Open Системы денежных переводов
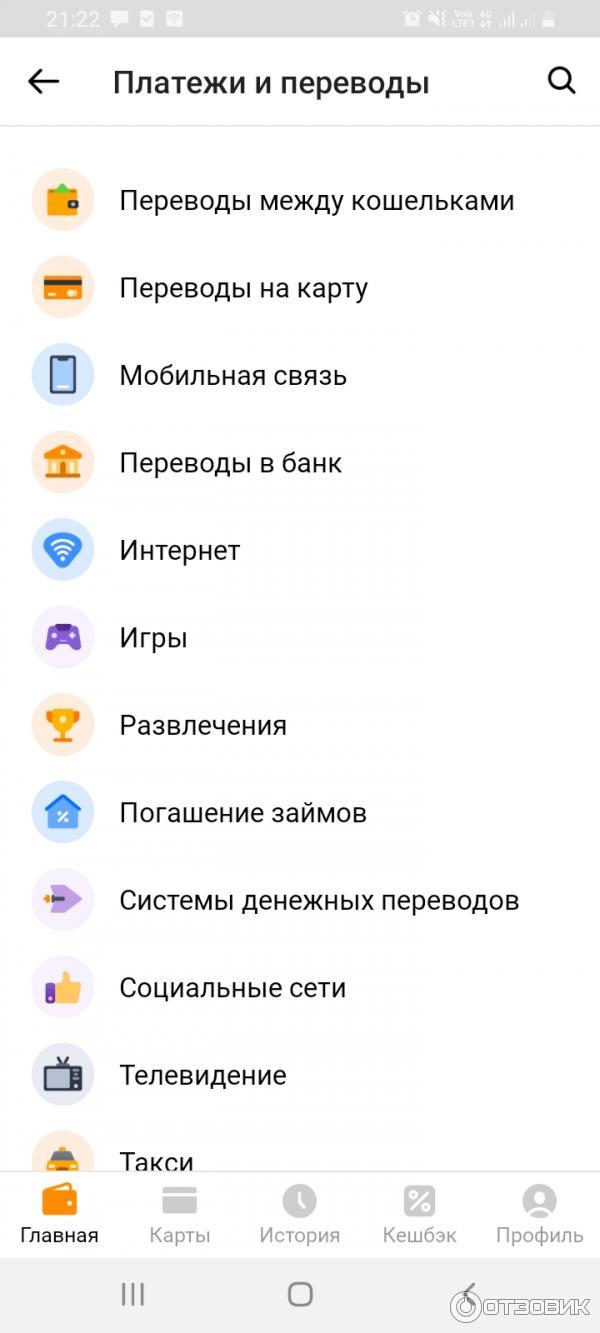This screenshot has height=1333, width=600. click(318, 901)
